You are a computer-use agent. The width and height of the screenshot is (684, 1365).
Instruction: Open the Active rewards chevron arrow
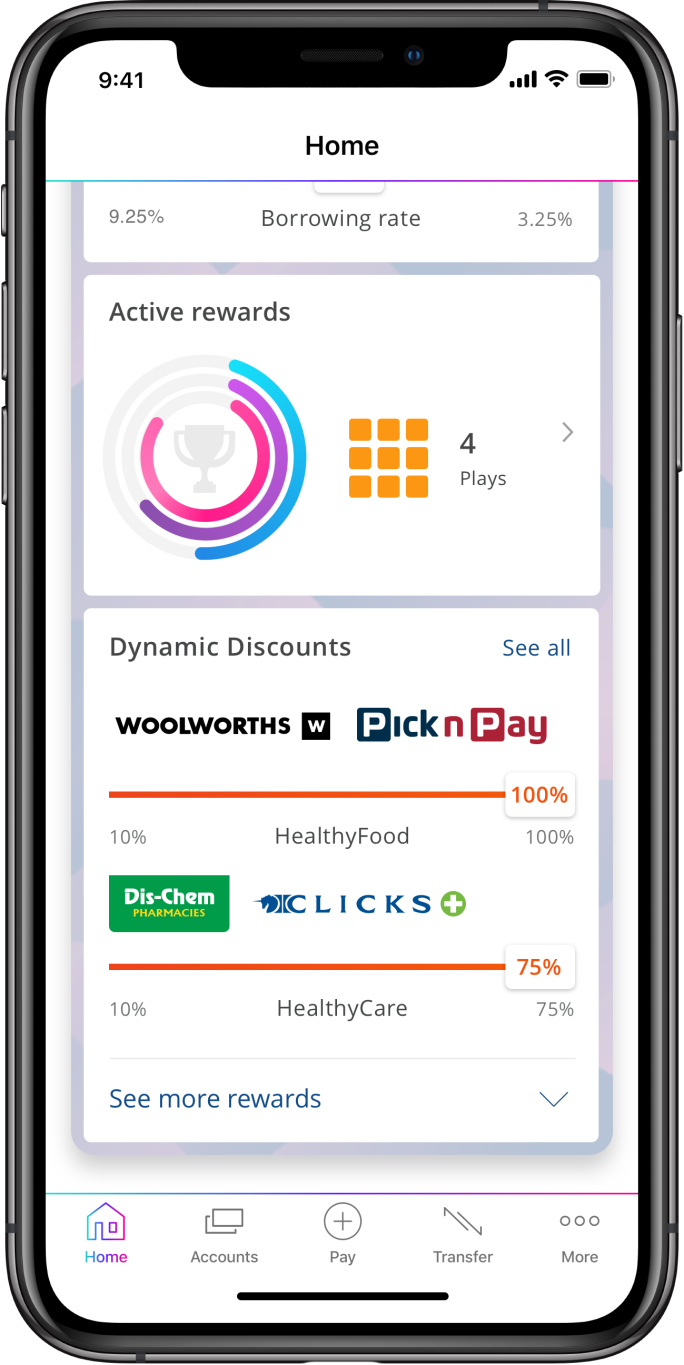pyautogui.click(x=567, y=432)
